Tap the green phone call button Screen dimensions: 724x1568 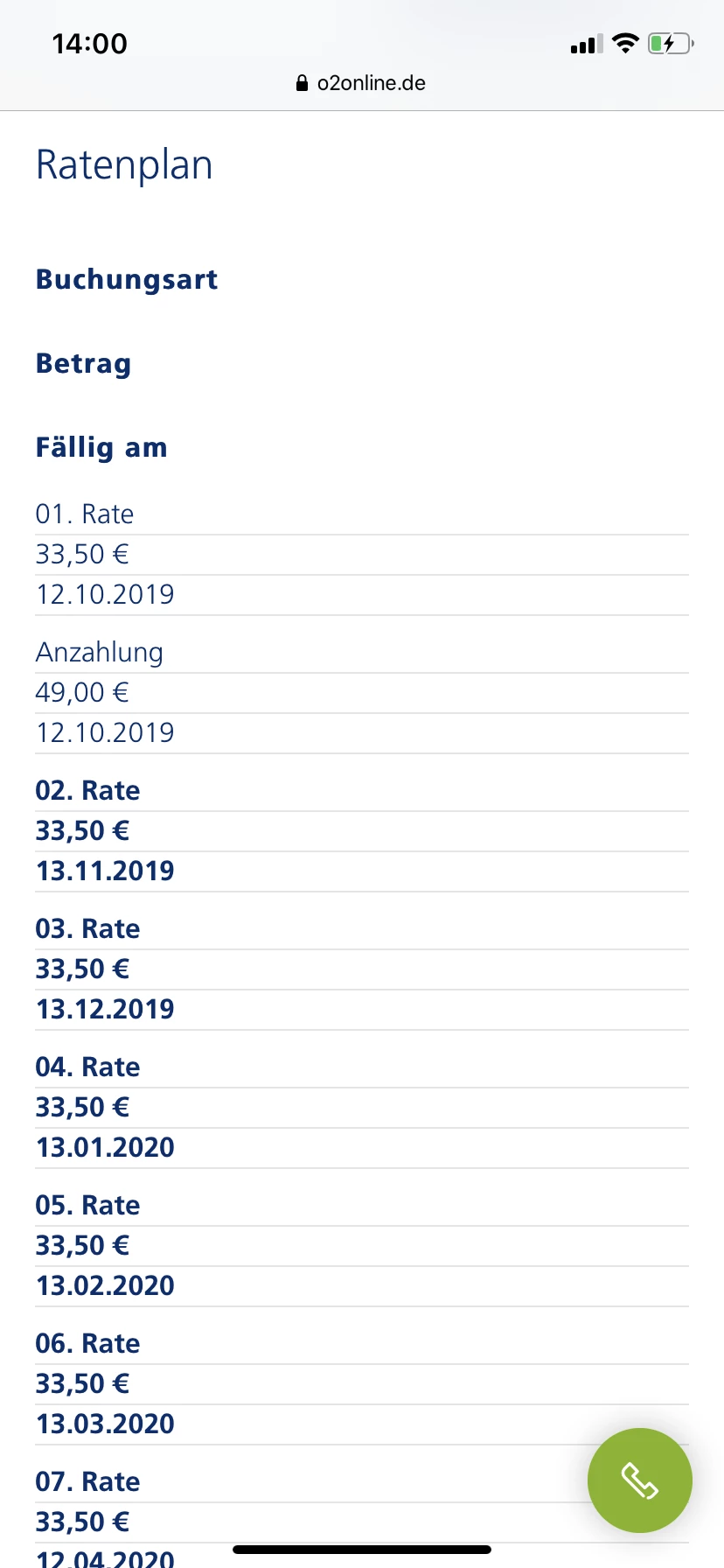[639, 1480]
